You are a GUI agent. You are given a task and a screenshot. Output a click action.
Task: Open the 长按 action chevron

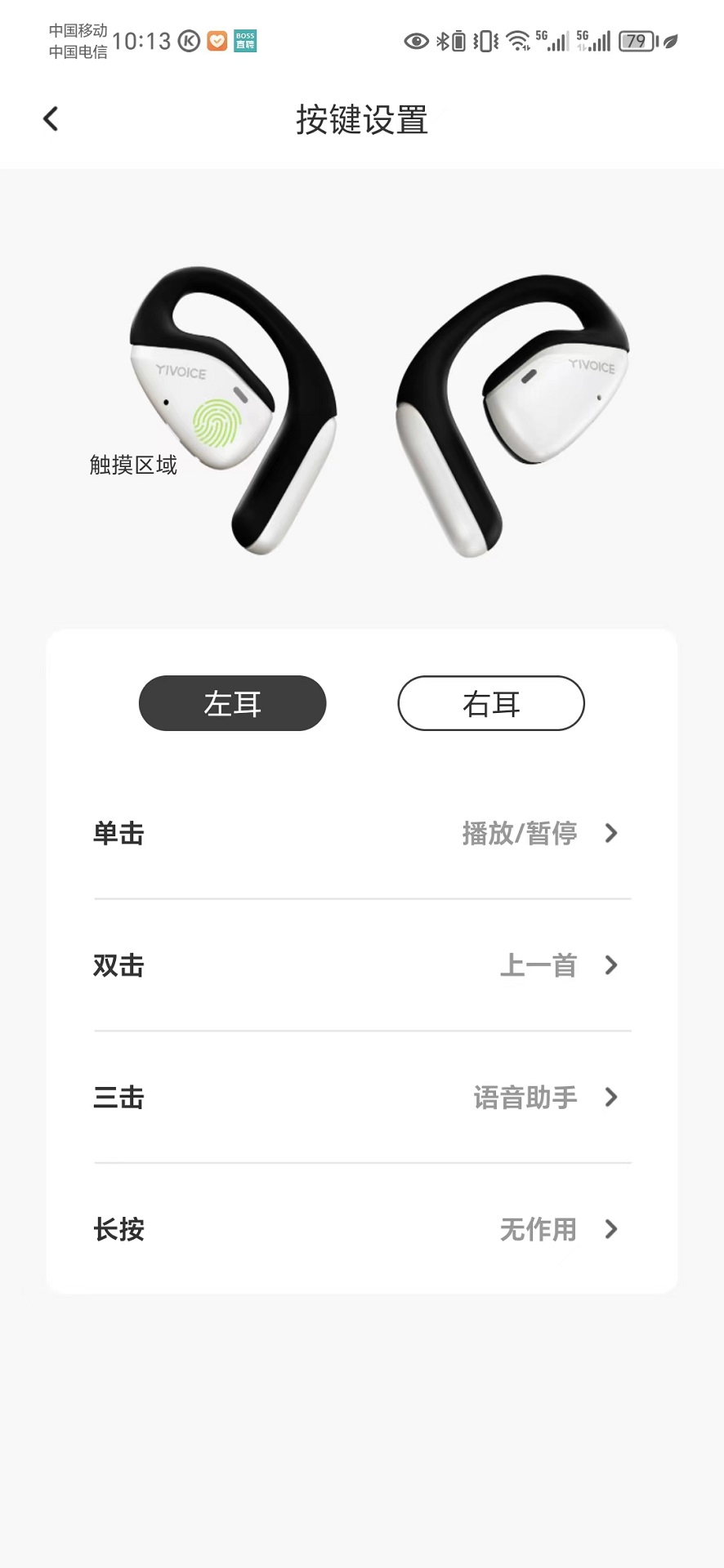[611, 1229]
